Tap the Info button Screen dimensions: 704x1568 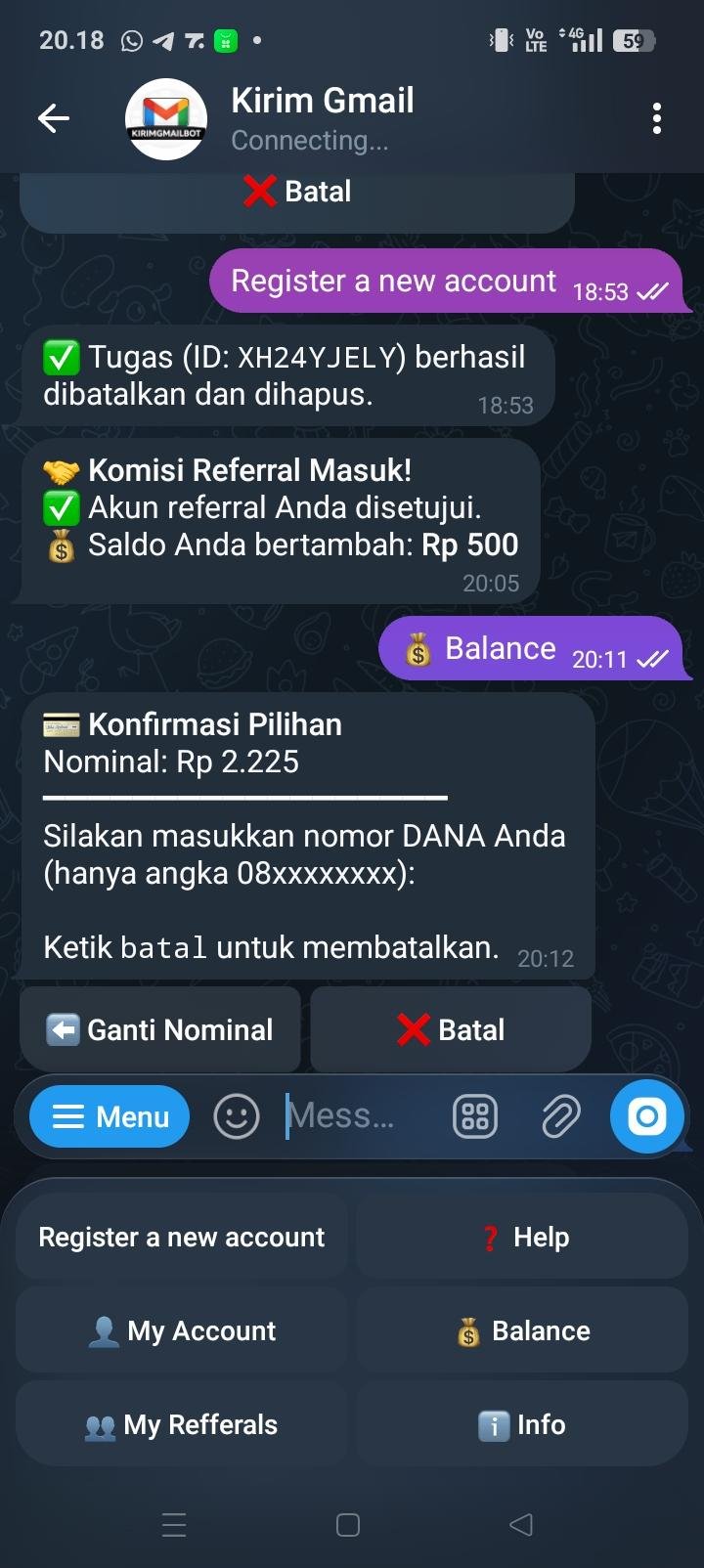(x=522, y=1424)
